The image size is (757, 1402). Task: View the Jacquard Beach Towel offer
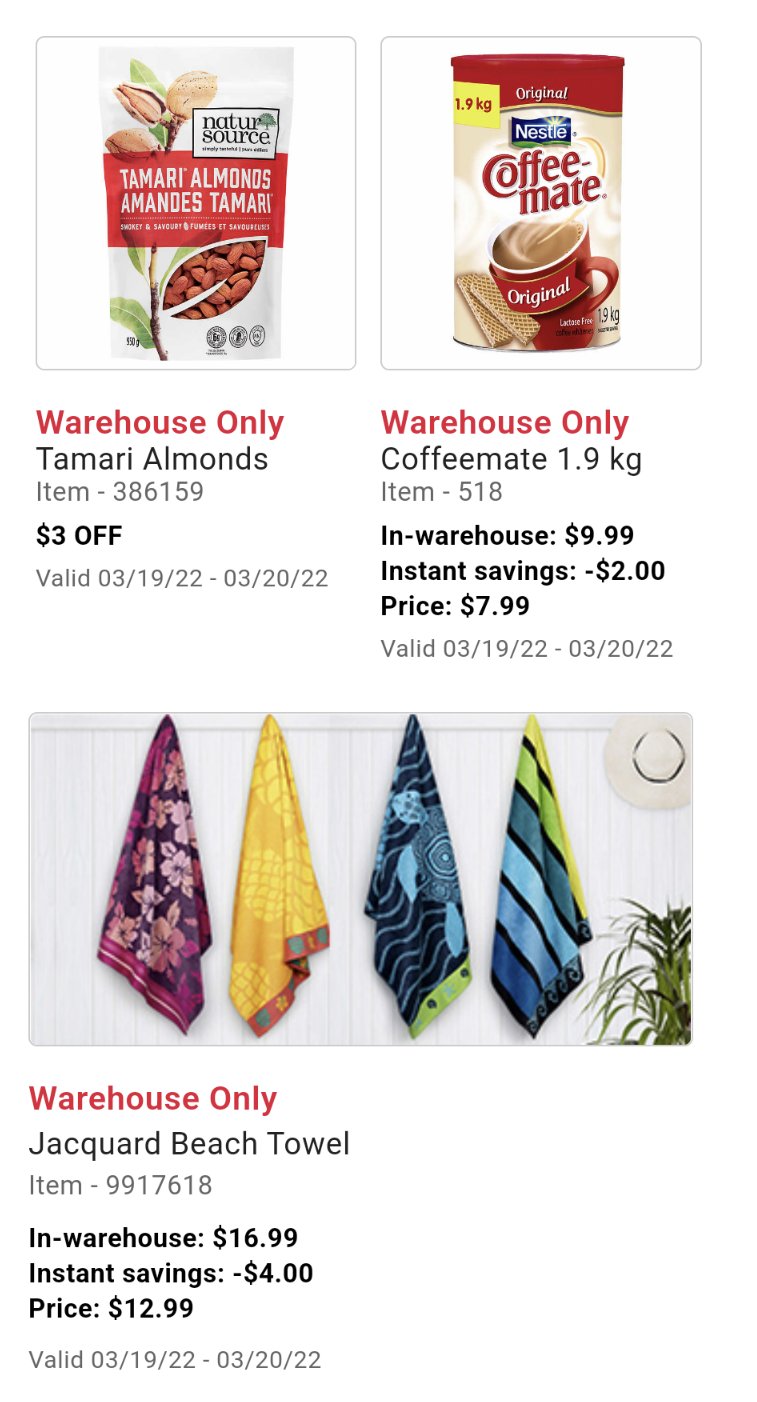click(x=360, y=879)
